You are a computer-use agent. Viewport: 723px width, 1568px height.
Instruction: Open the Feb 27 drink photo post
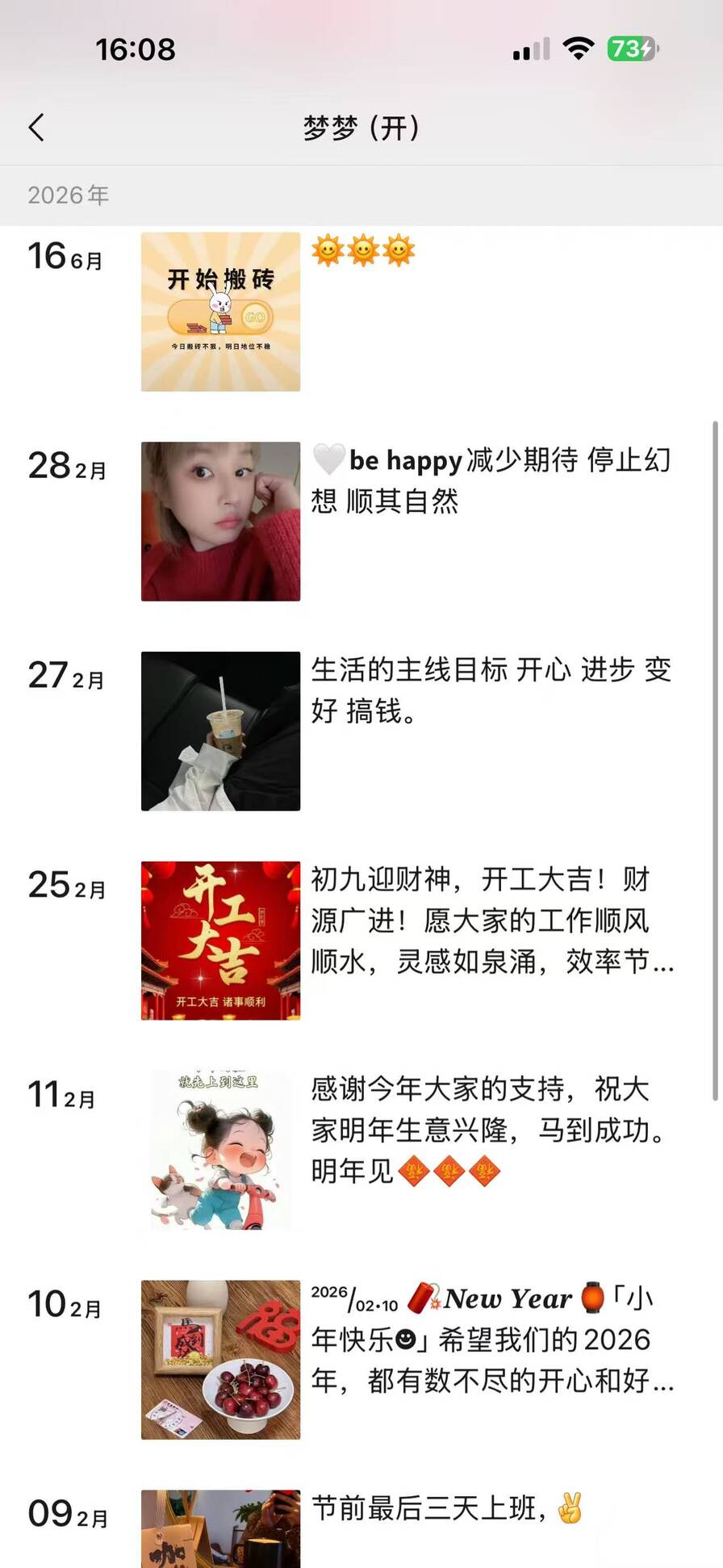click(x=220, y=731)
